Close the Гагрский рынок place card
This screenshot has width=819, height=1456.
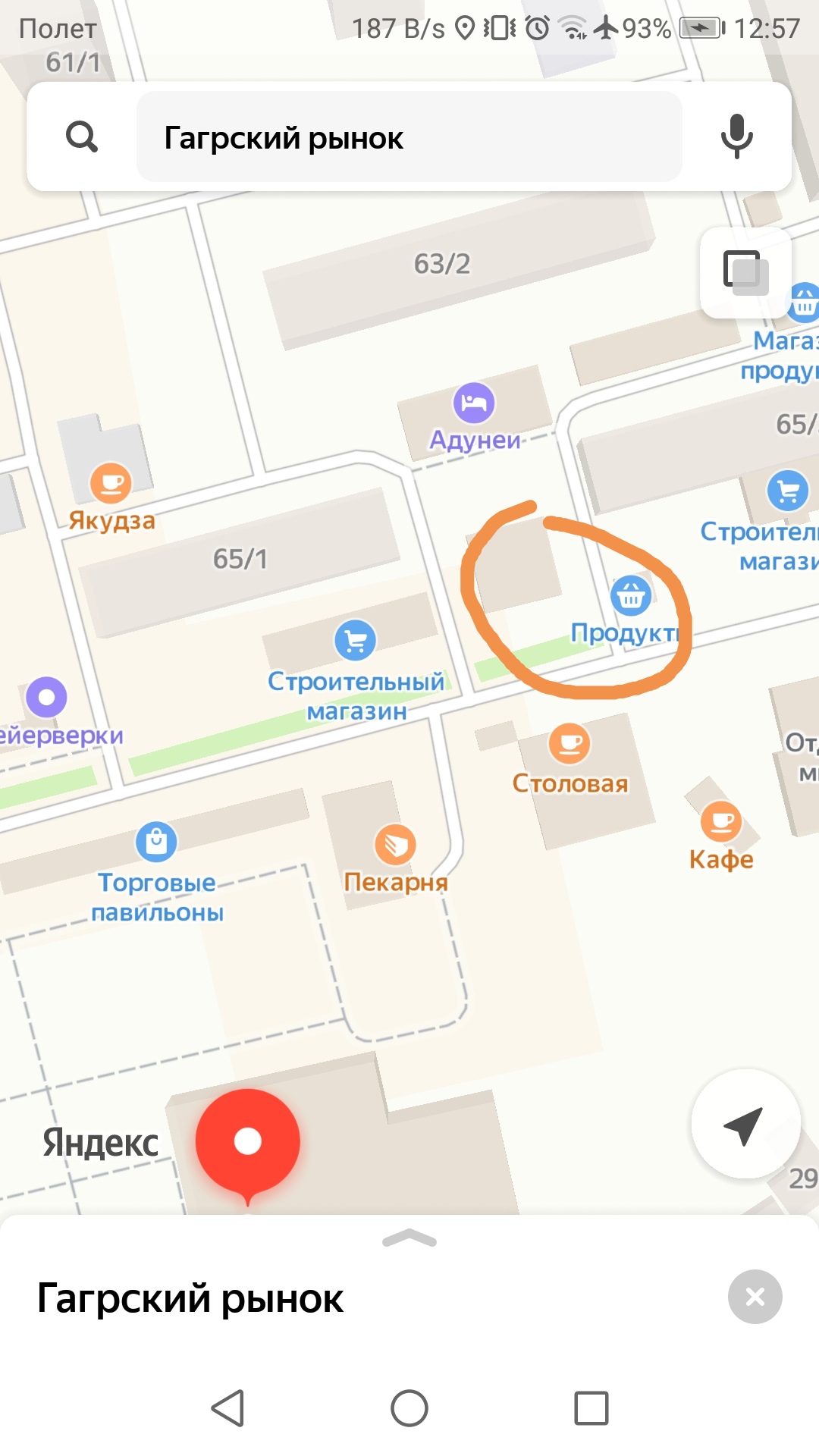[755, 1297]
